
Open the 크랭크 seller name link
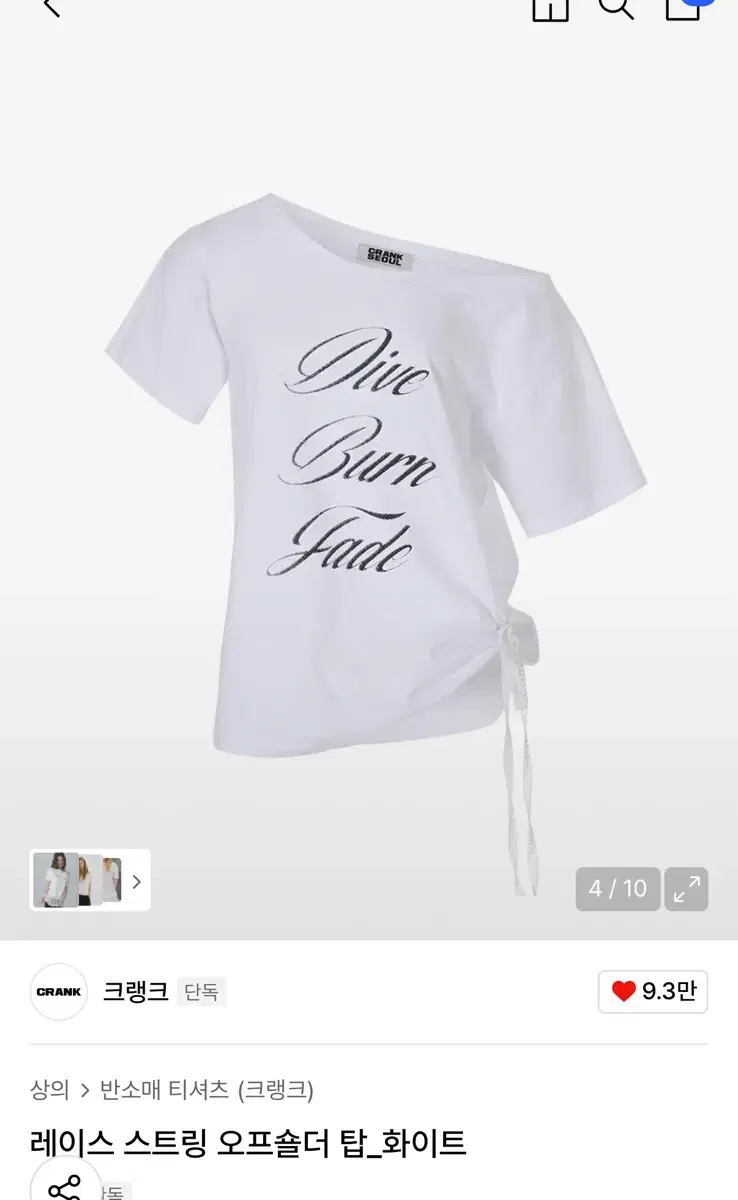point(134,989)
